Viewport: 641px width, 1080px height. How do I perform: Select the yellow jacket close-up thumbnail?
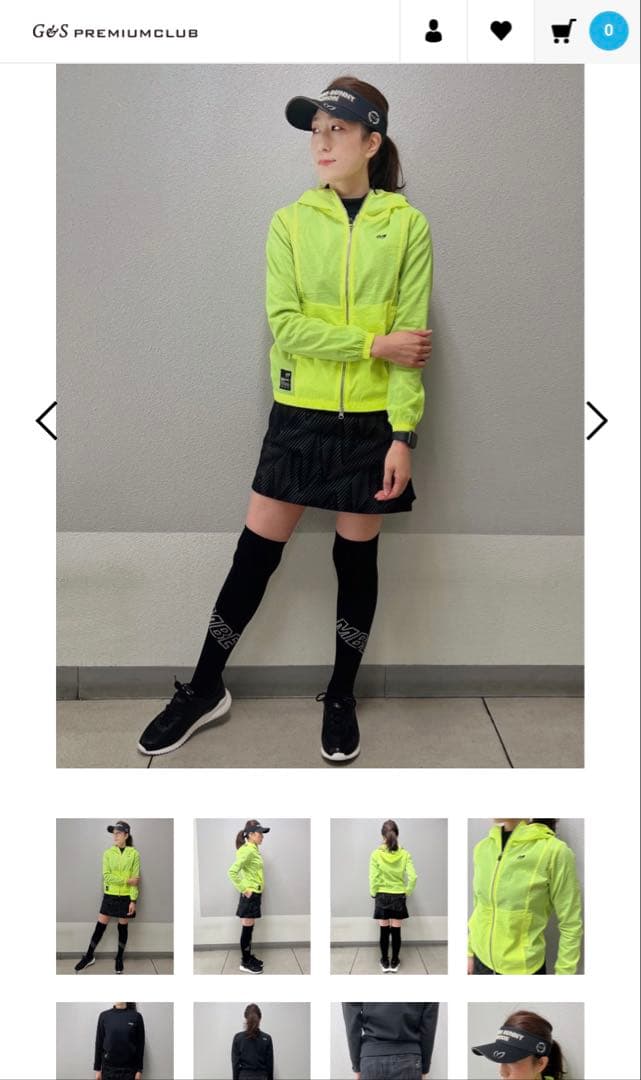point(526,896)
